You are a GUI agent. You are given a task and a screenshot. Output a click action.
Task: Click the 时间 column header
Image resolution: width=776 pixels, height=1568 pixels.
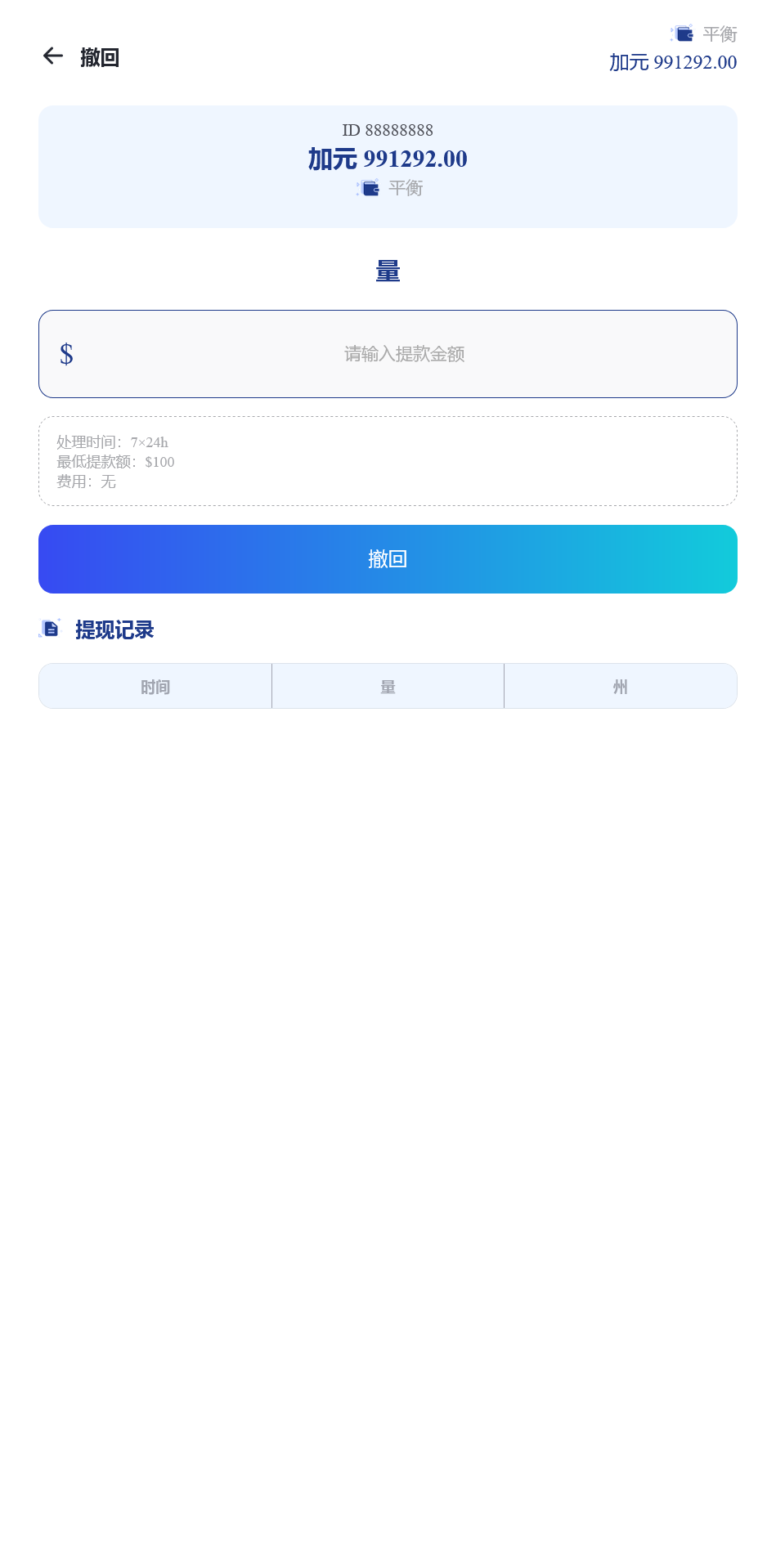tap(155, 686)
